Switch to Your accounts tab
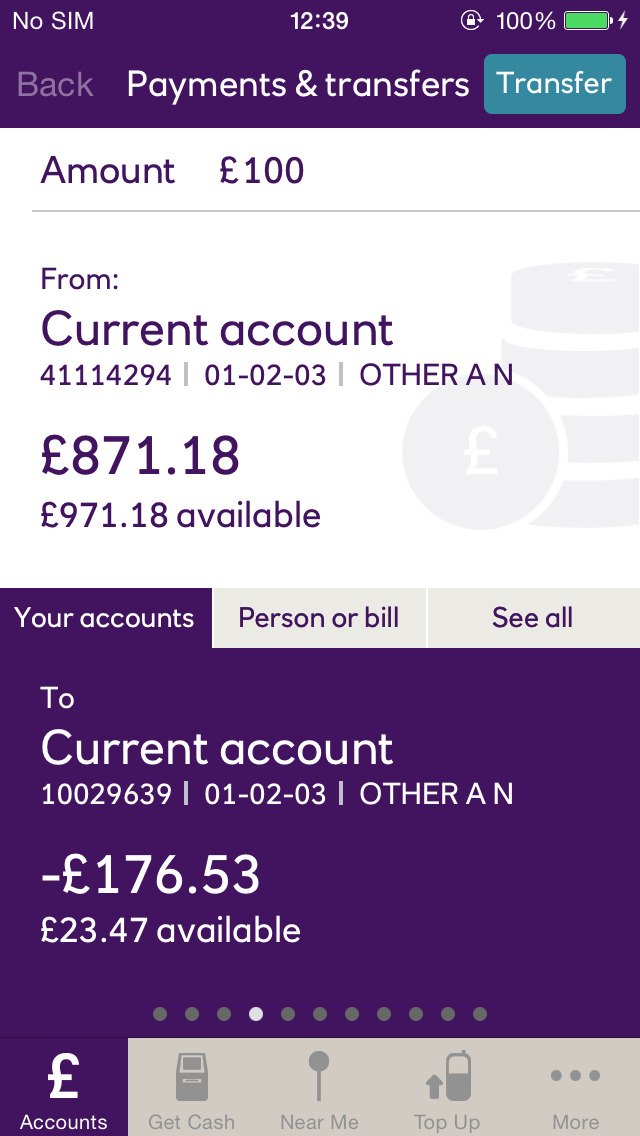Viewport: 640px width, 1136px height. 105,618
